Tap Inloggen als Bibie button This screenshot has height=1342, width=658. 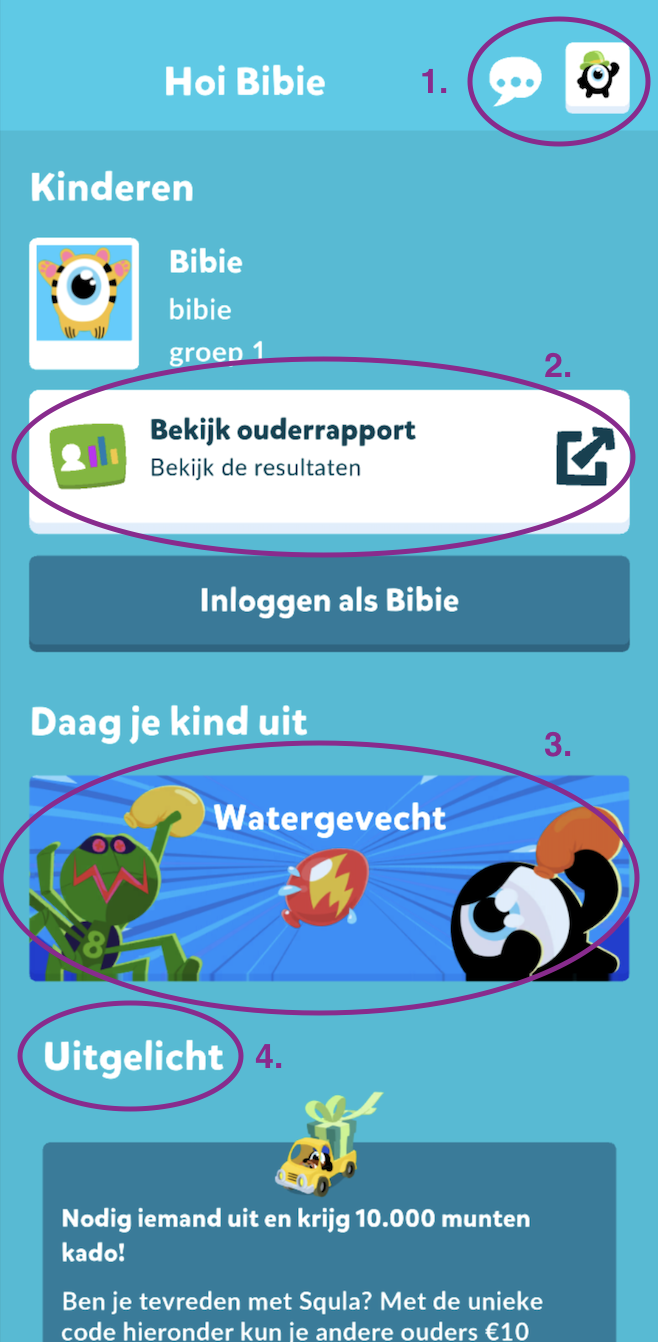(x=329, y=602)
